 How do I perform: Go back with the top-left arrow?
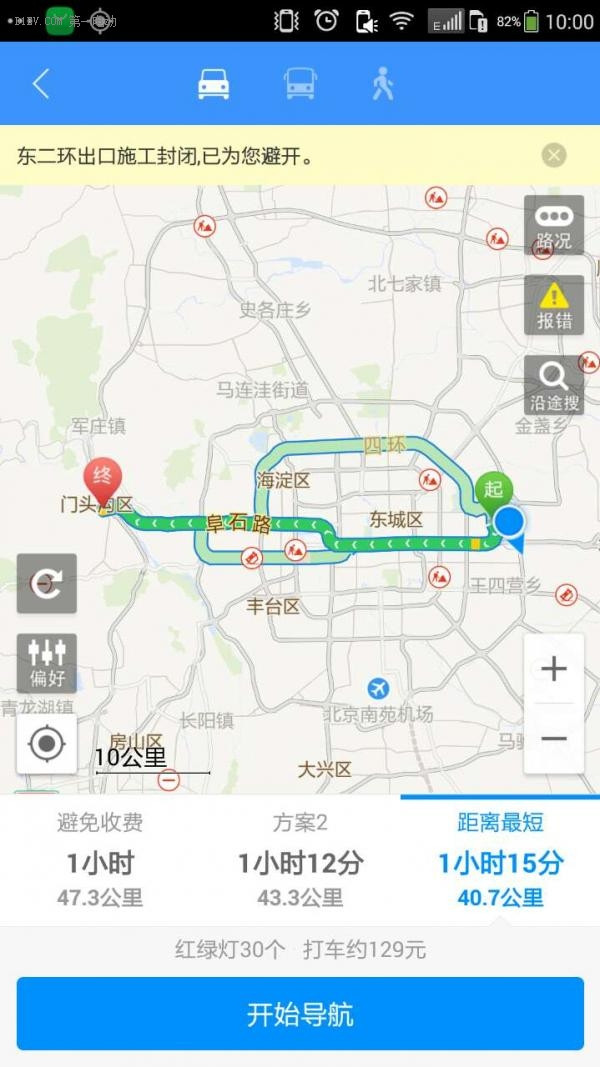pyautogui.click(x=40, y=84)
